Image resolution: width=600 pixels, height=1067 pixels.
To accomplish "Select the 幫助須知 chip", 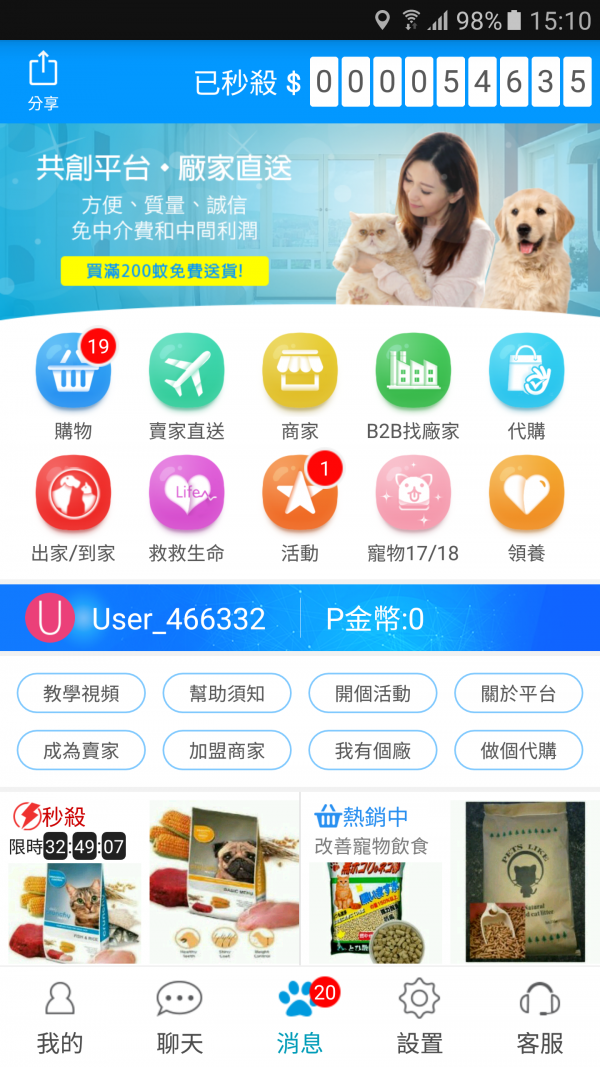I will point(227,693).
